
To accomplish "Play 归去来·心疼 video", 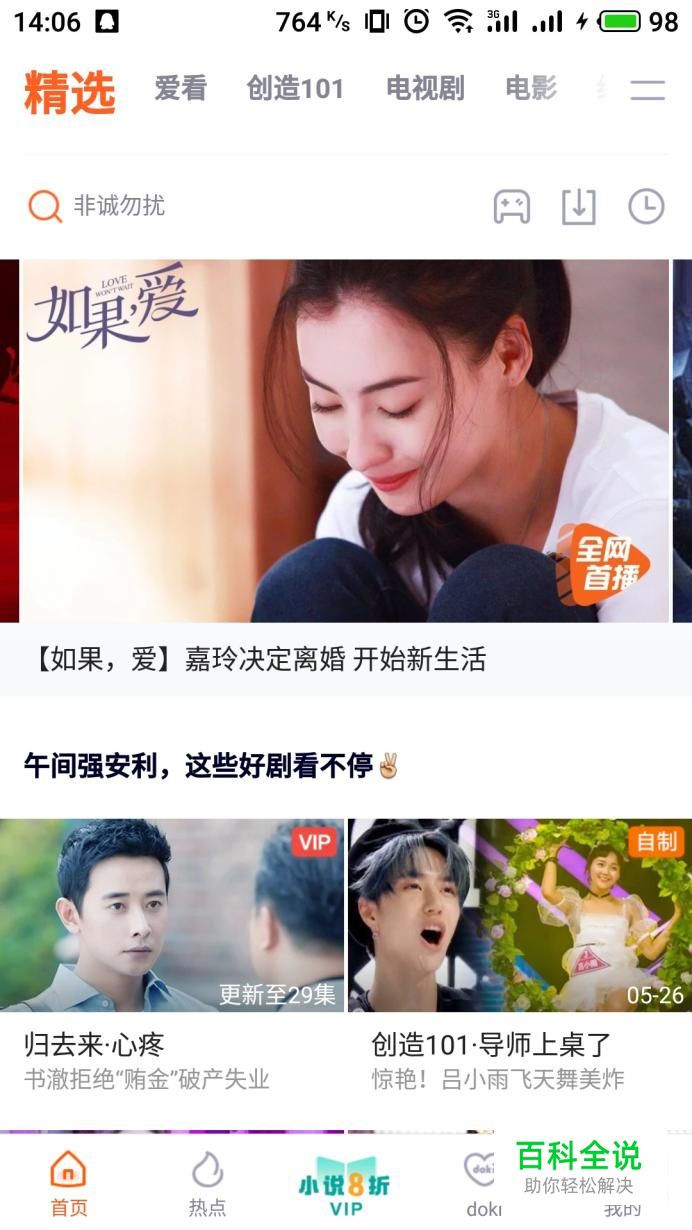I will (172, 915).
